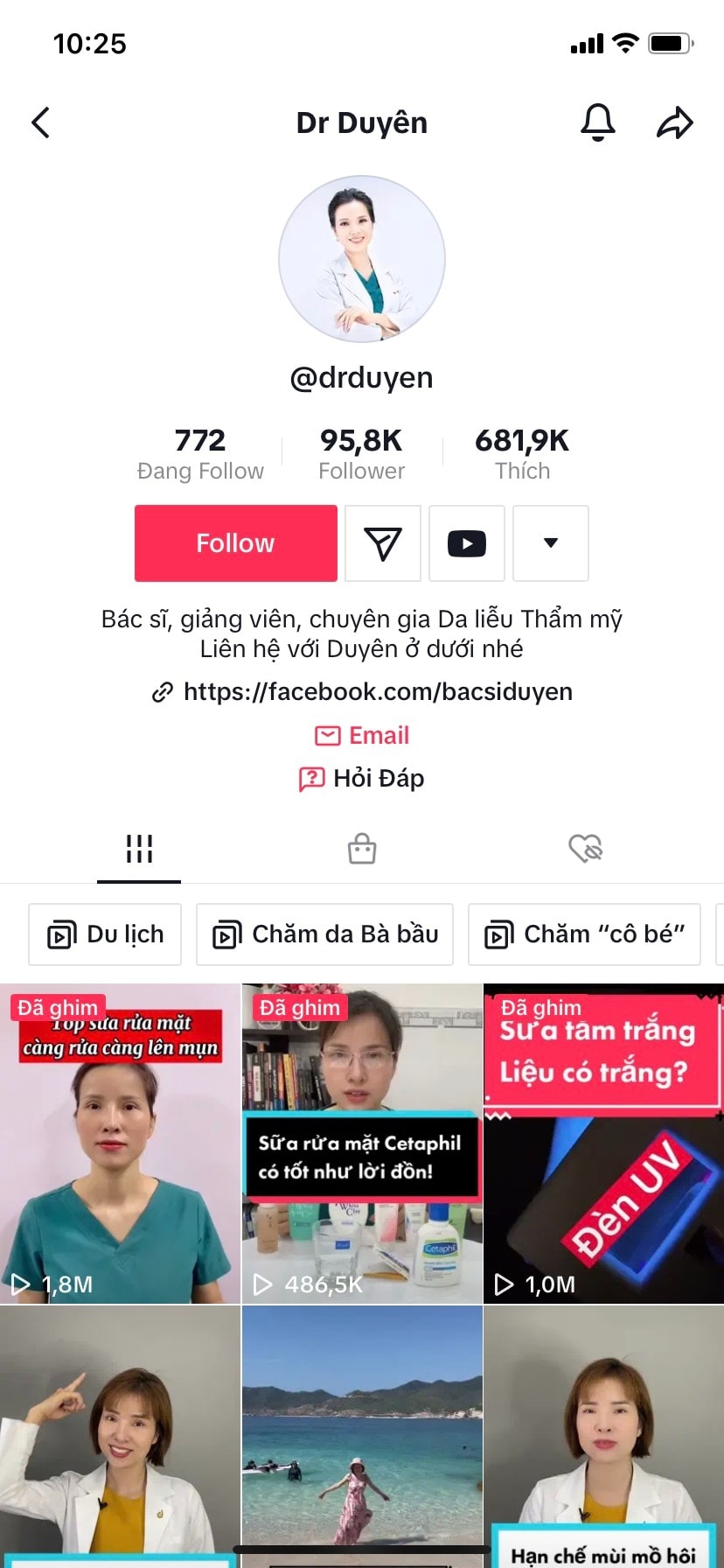Switch to the videos grid tab
Screen dimensions: 724x1568
139,849
